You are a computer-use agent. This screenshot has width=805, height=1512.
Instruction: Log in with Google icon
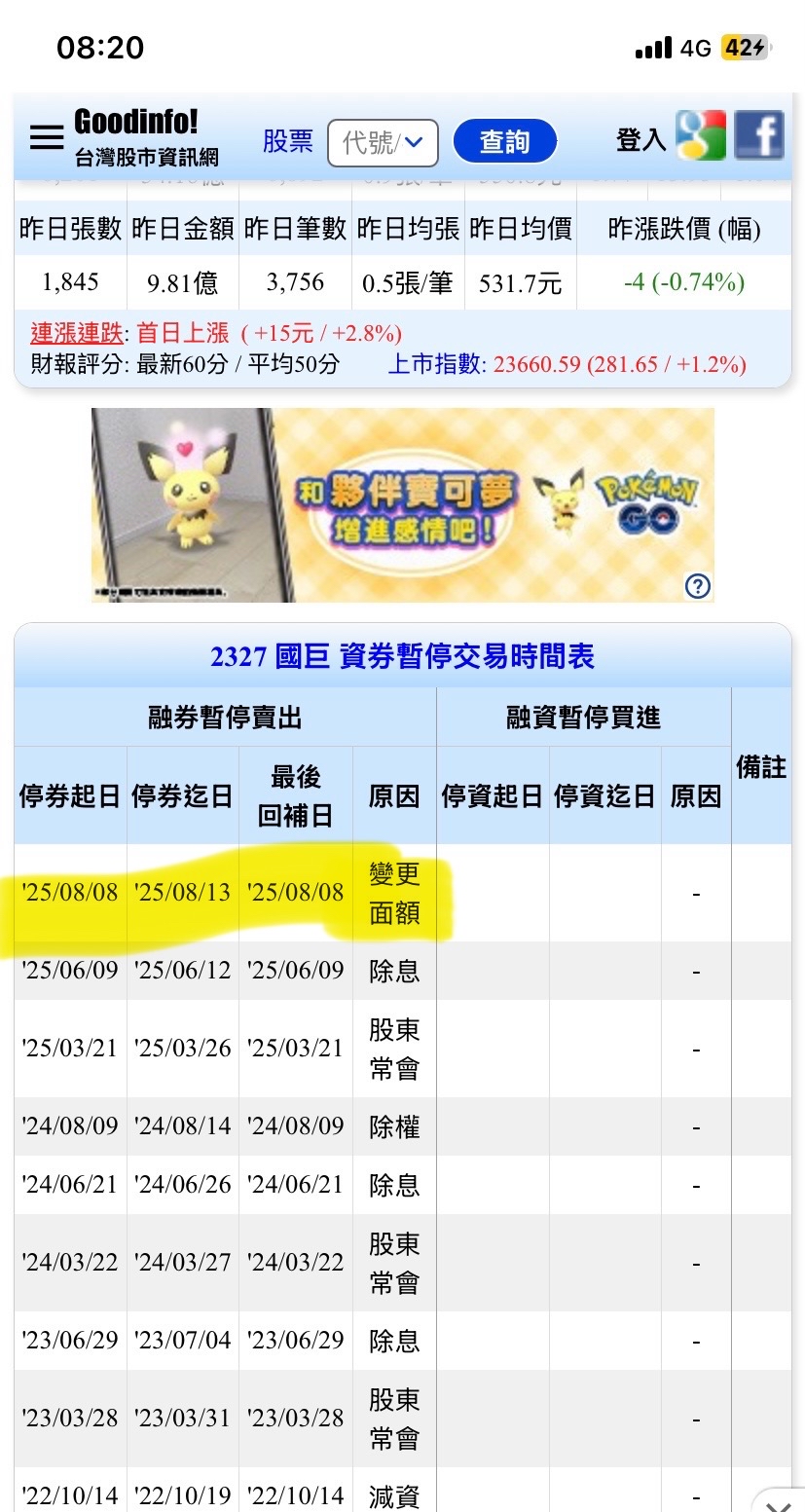click(701, 135)
